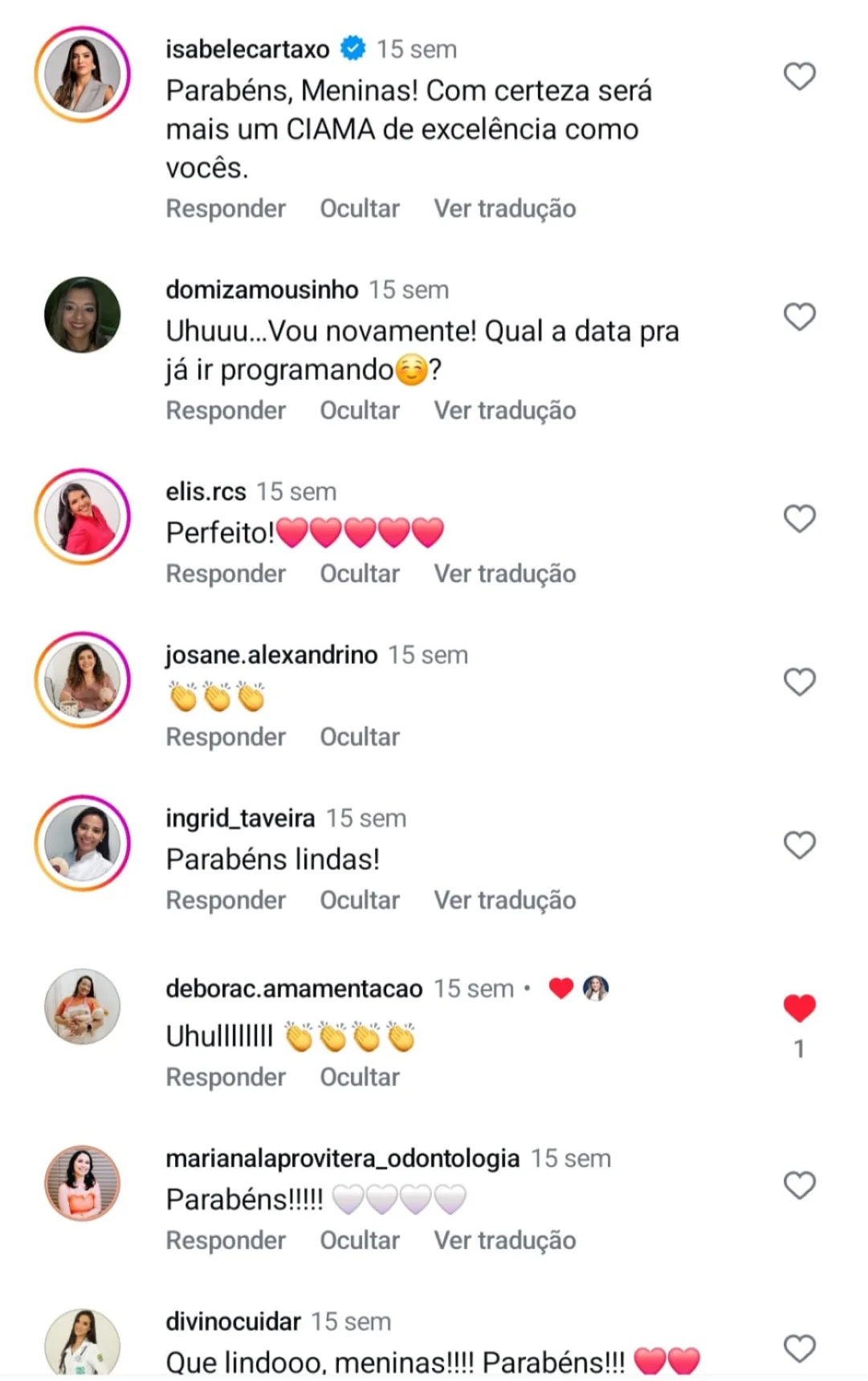Like ingrid_taveira's comment
This screenshot has height=1381, width=868.
(799, 845)
